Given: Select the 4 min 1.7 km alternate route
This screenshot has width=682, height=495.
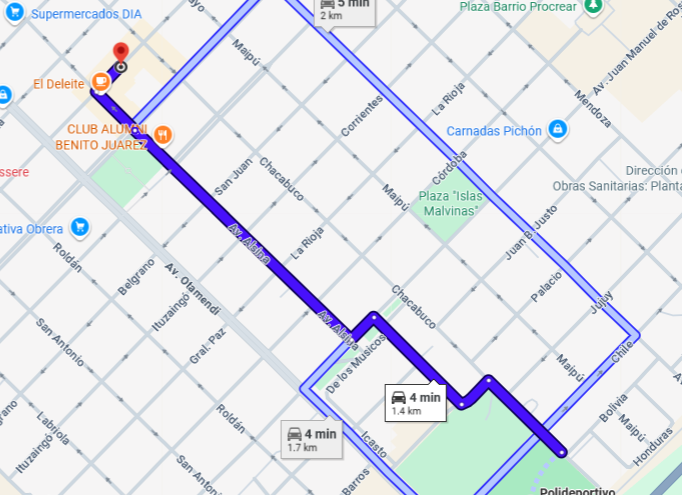Looking at the screenshot, I should 312,439.
